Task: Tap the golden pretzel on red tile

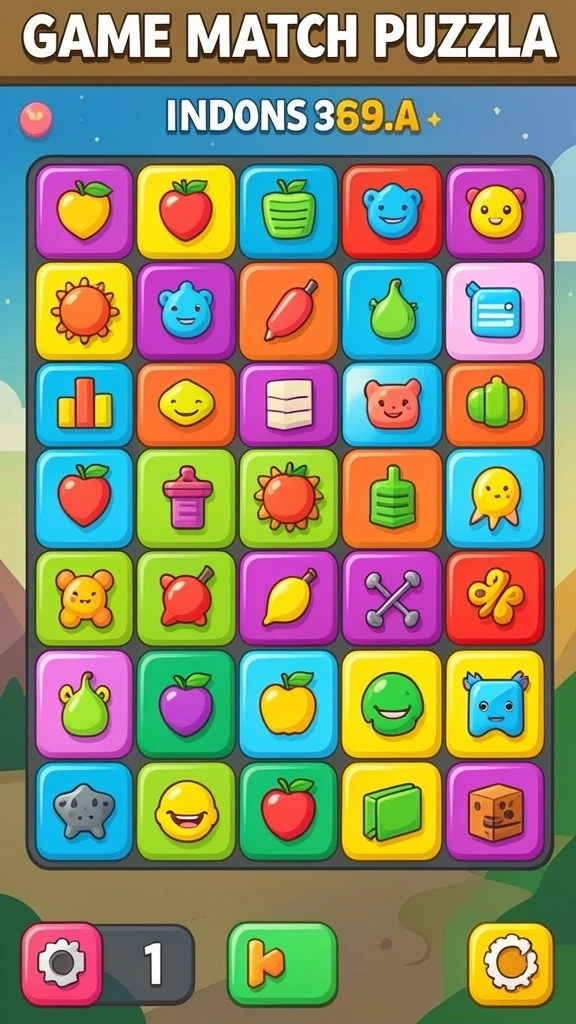Action: (x=495, y=597)
